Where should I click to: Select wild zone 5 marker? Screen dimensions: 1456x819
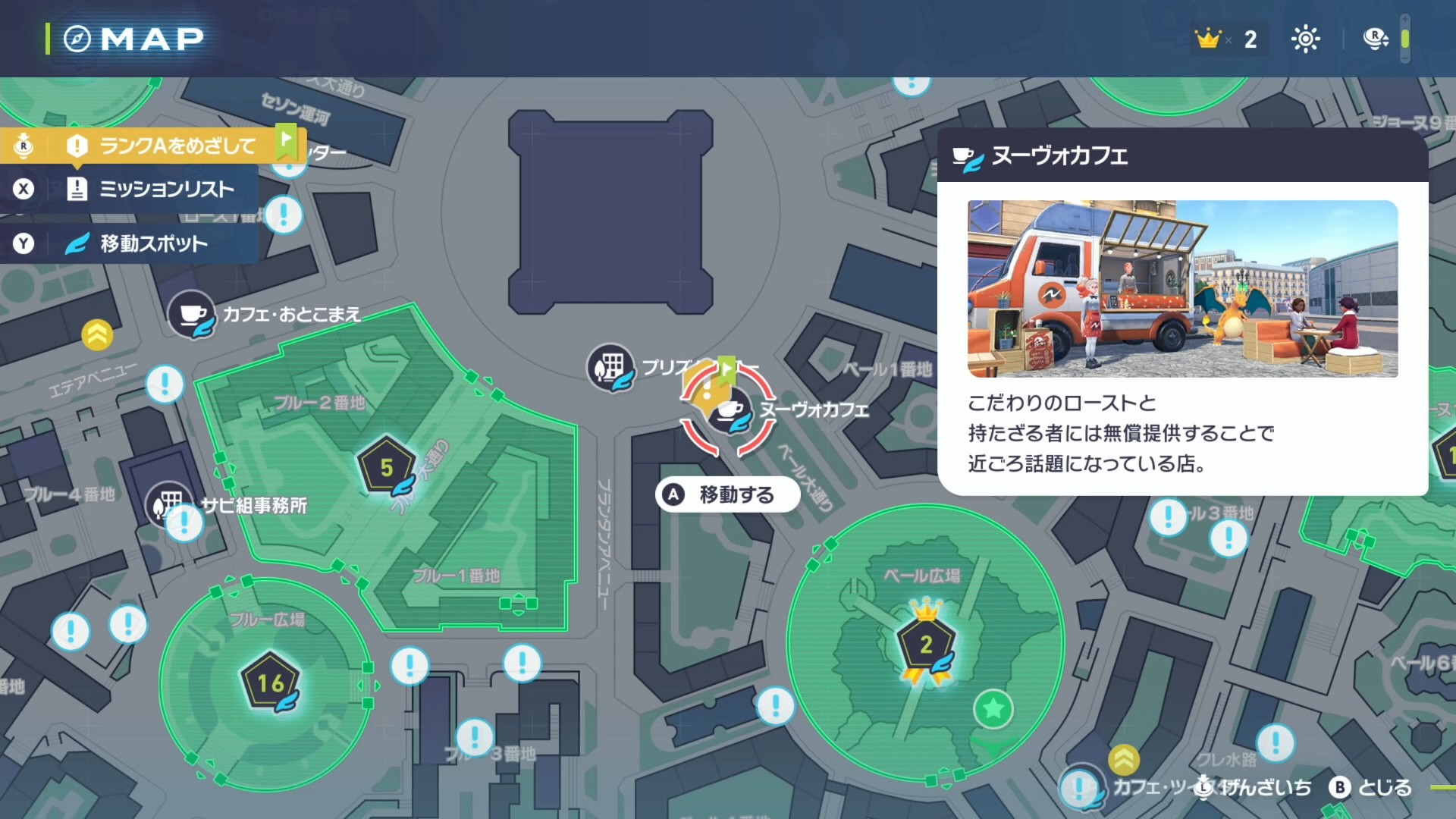(x=387, y=466)
